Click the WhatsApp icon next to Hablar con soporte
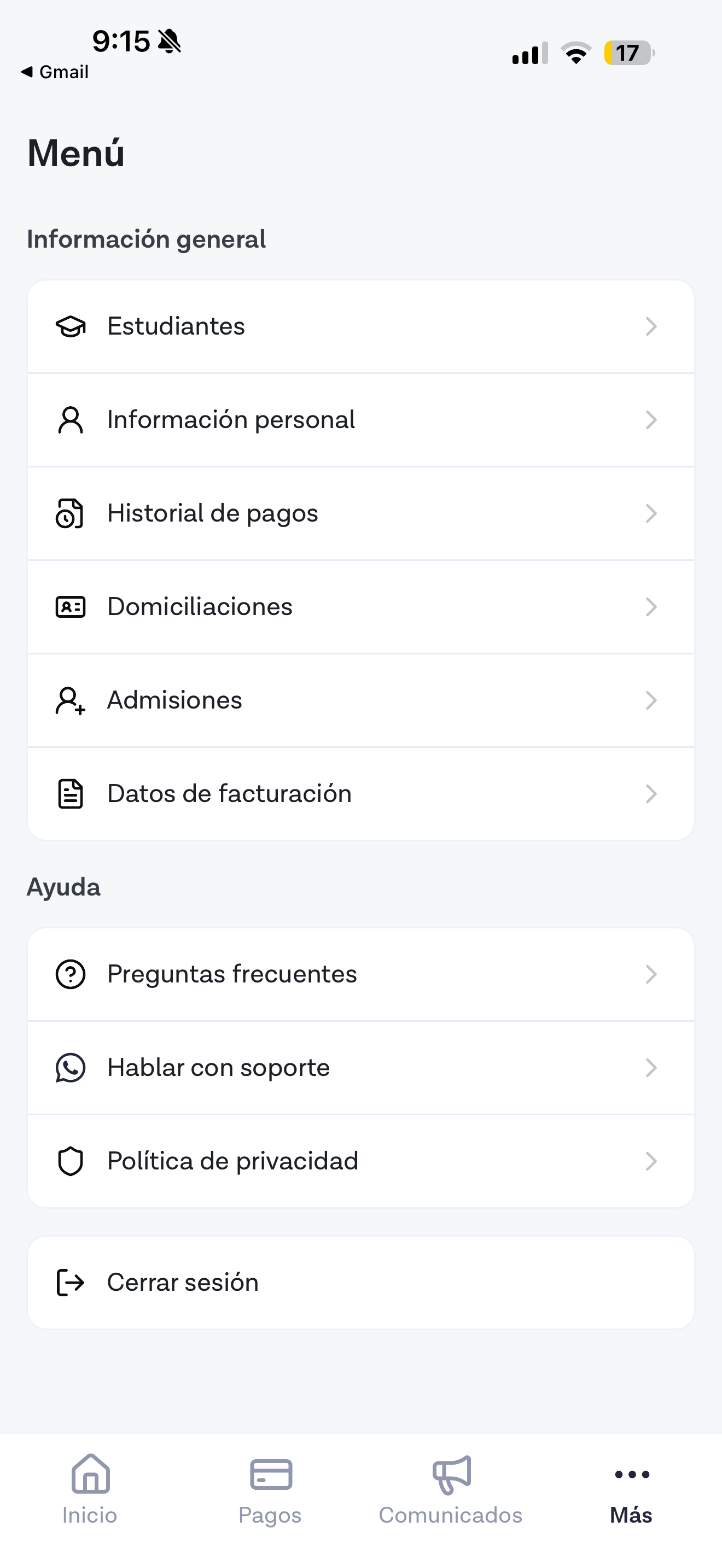 70,1067
